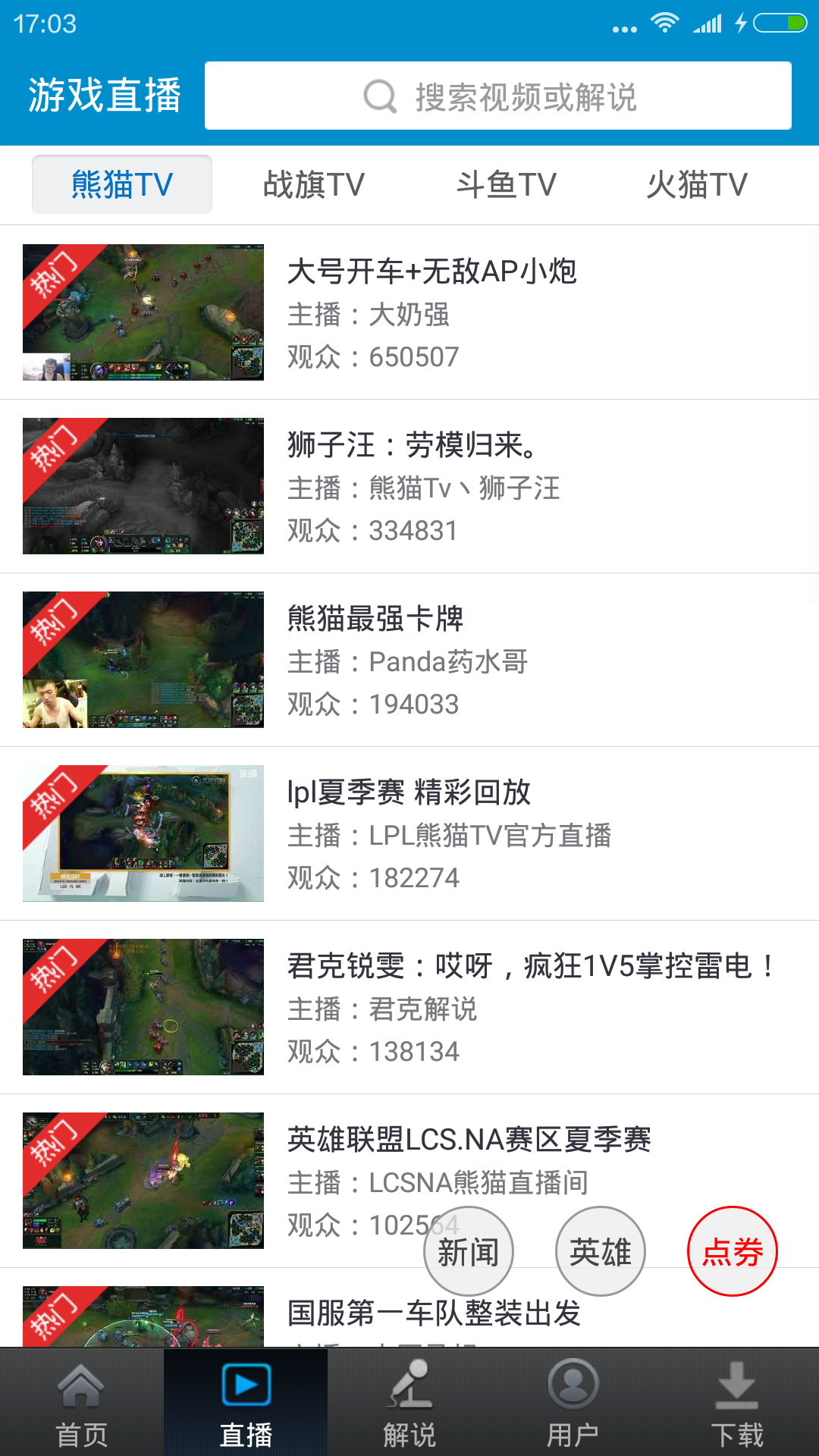The height and width of the screenshot is (1456, 819).
Task: Tap the 搜索视频或解说 search box
Action: point(497,96)
